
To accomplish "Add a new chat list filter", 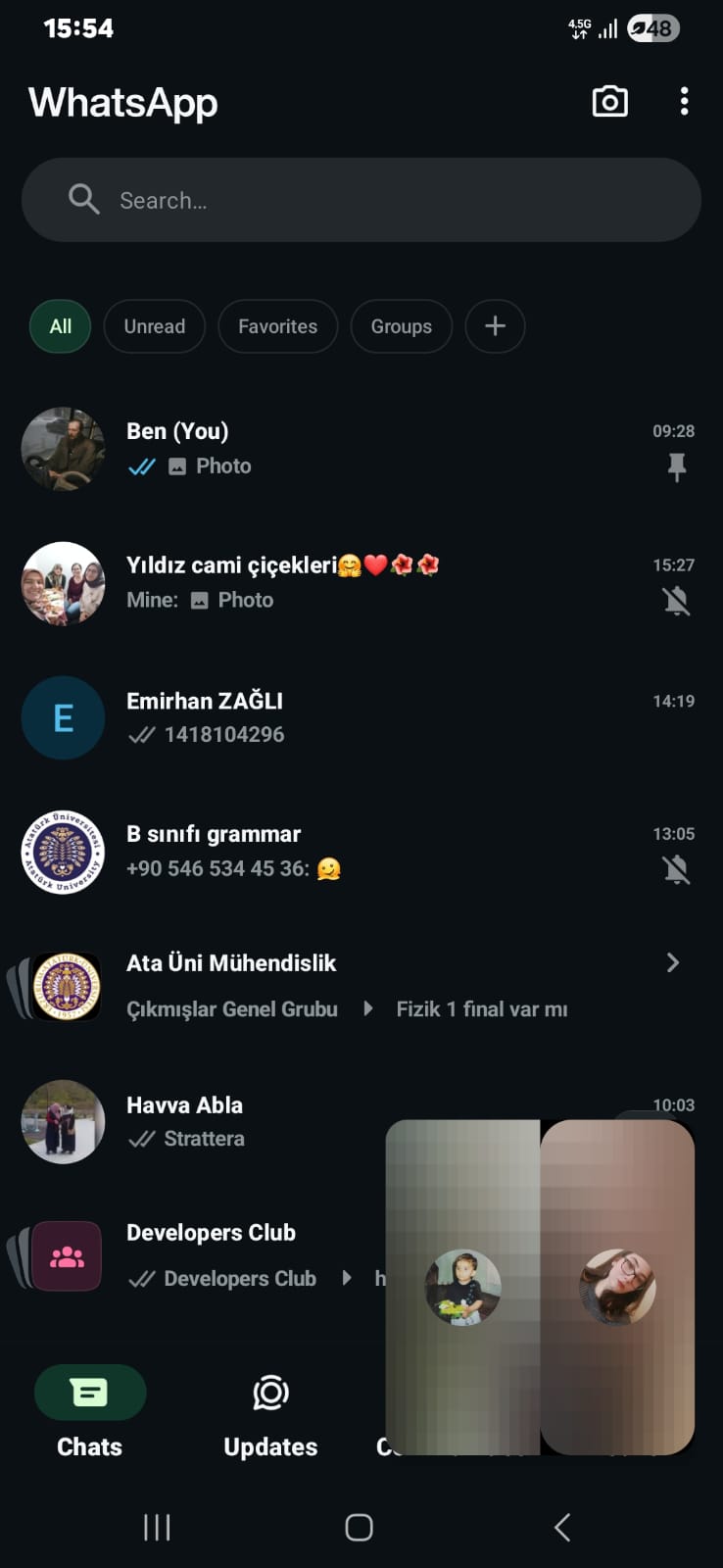I will coord(495,326).
